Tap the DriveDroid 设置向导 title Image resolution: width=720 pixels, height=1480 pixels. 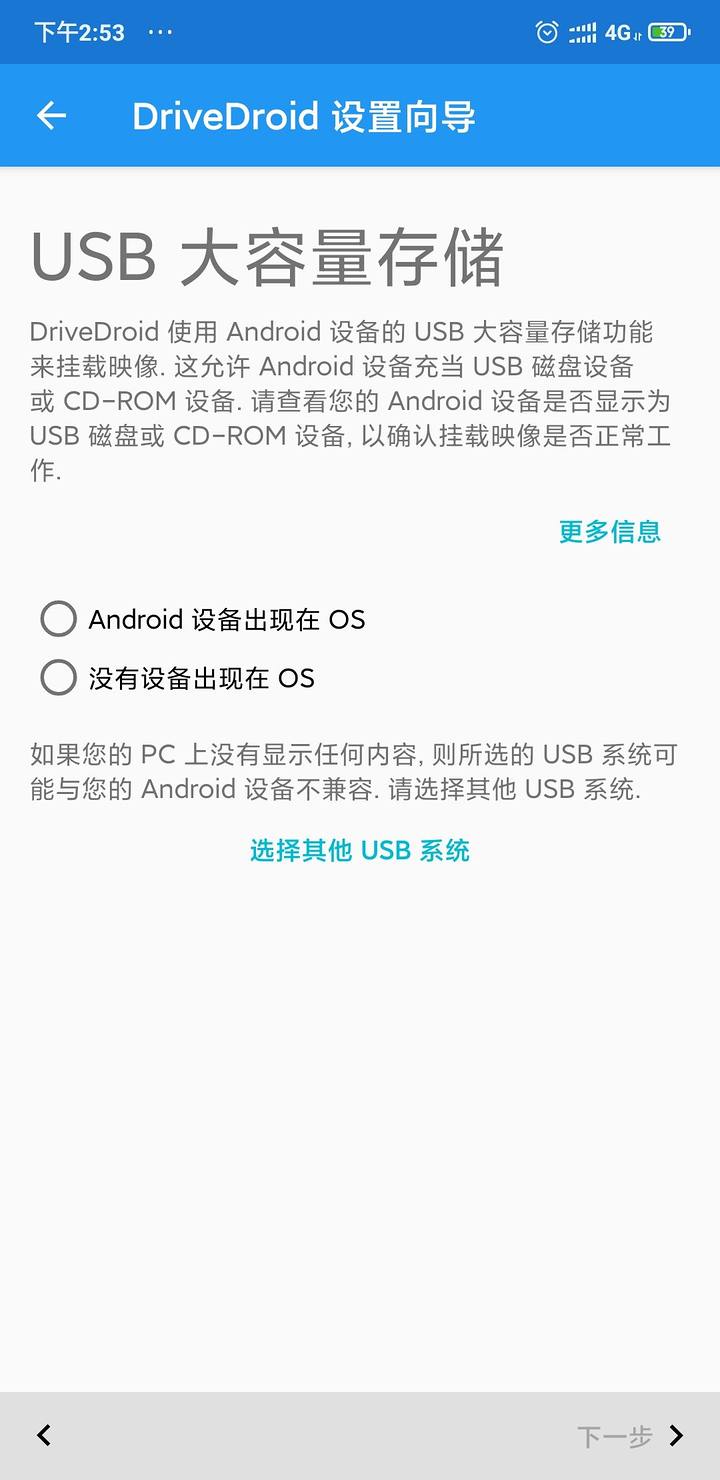pos(306,115)
